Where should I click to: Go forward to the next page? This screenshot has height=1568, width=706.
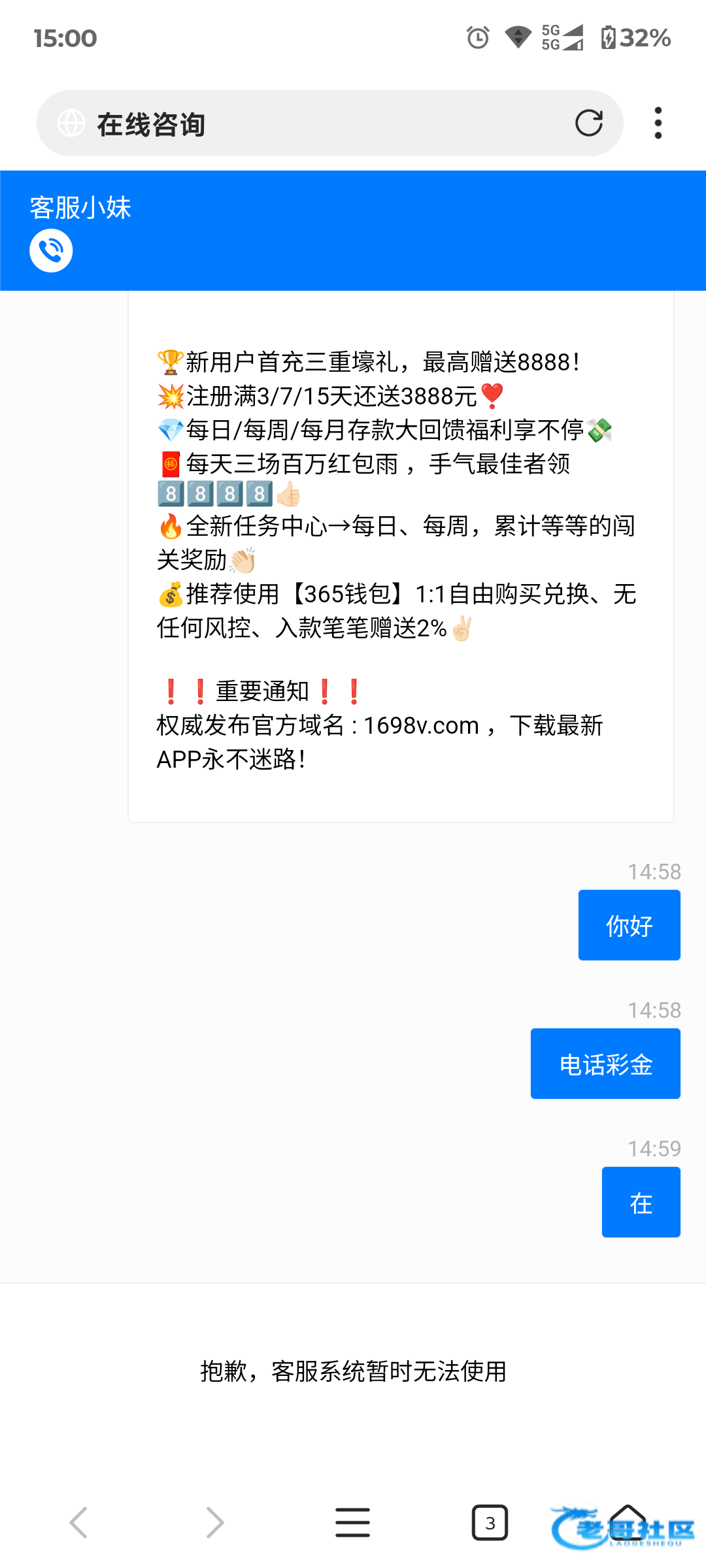coord(215,1522)
